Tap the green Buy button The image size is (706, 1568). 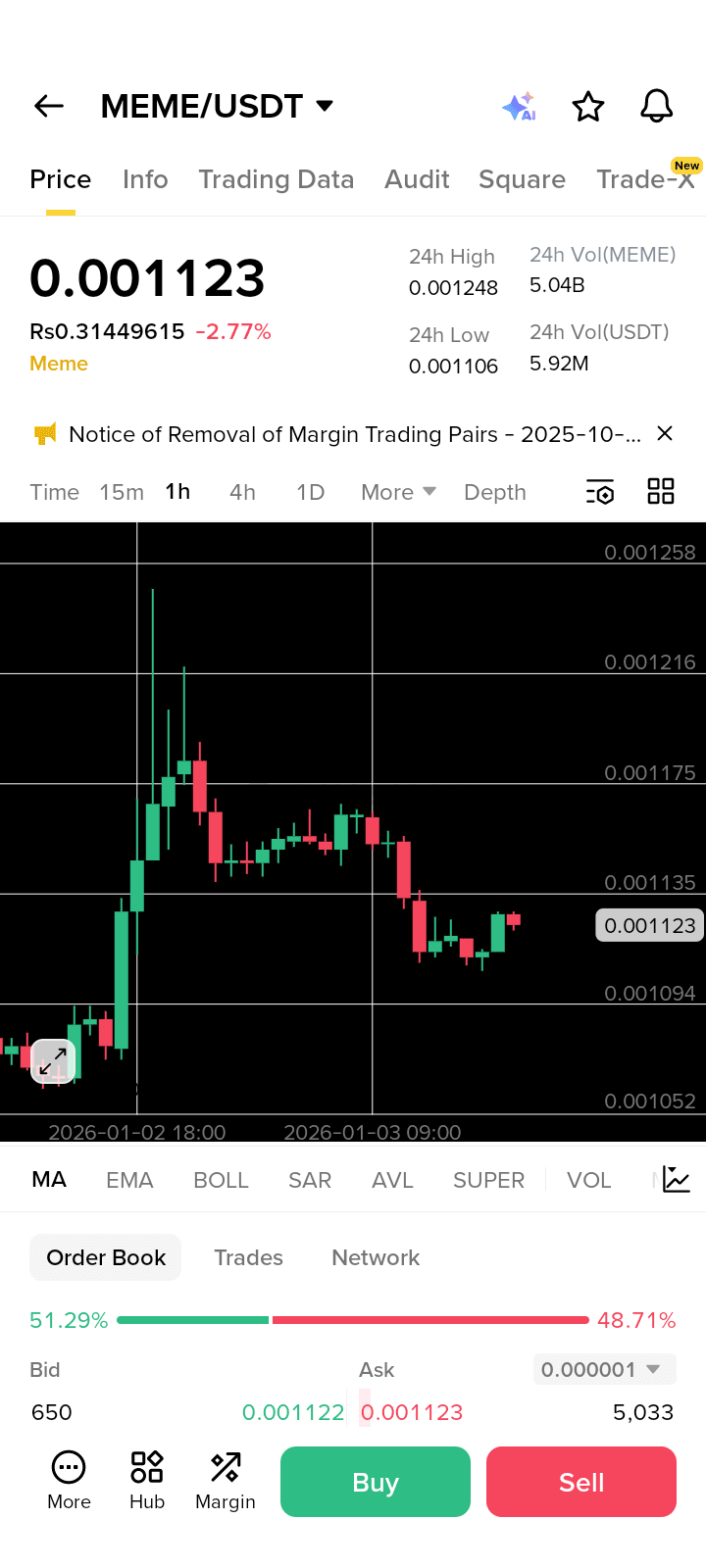(376, 1482)
